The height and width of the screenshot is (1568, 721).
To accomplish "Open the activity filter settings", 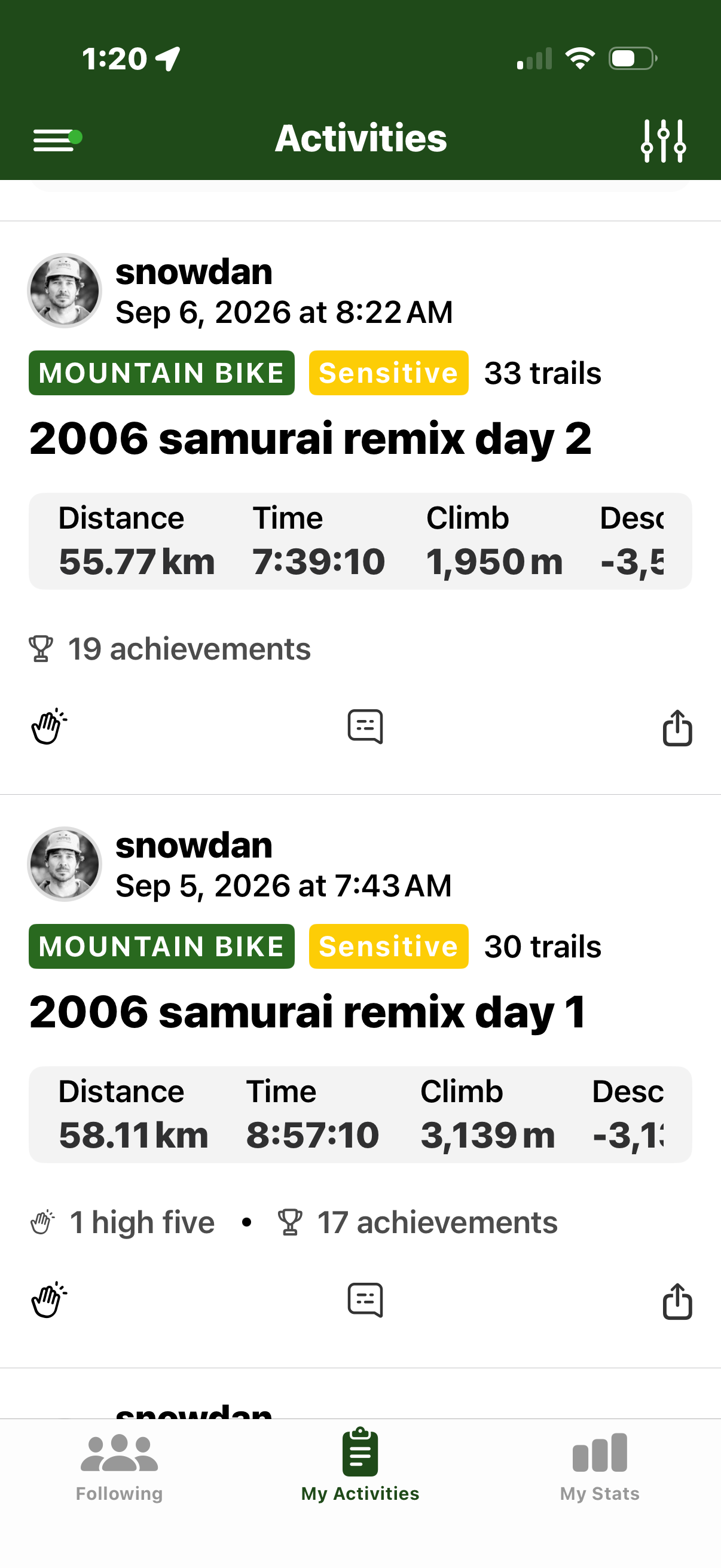I will pyautogui.click(x=663, y=141).
